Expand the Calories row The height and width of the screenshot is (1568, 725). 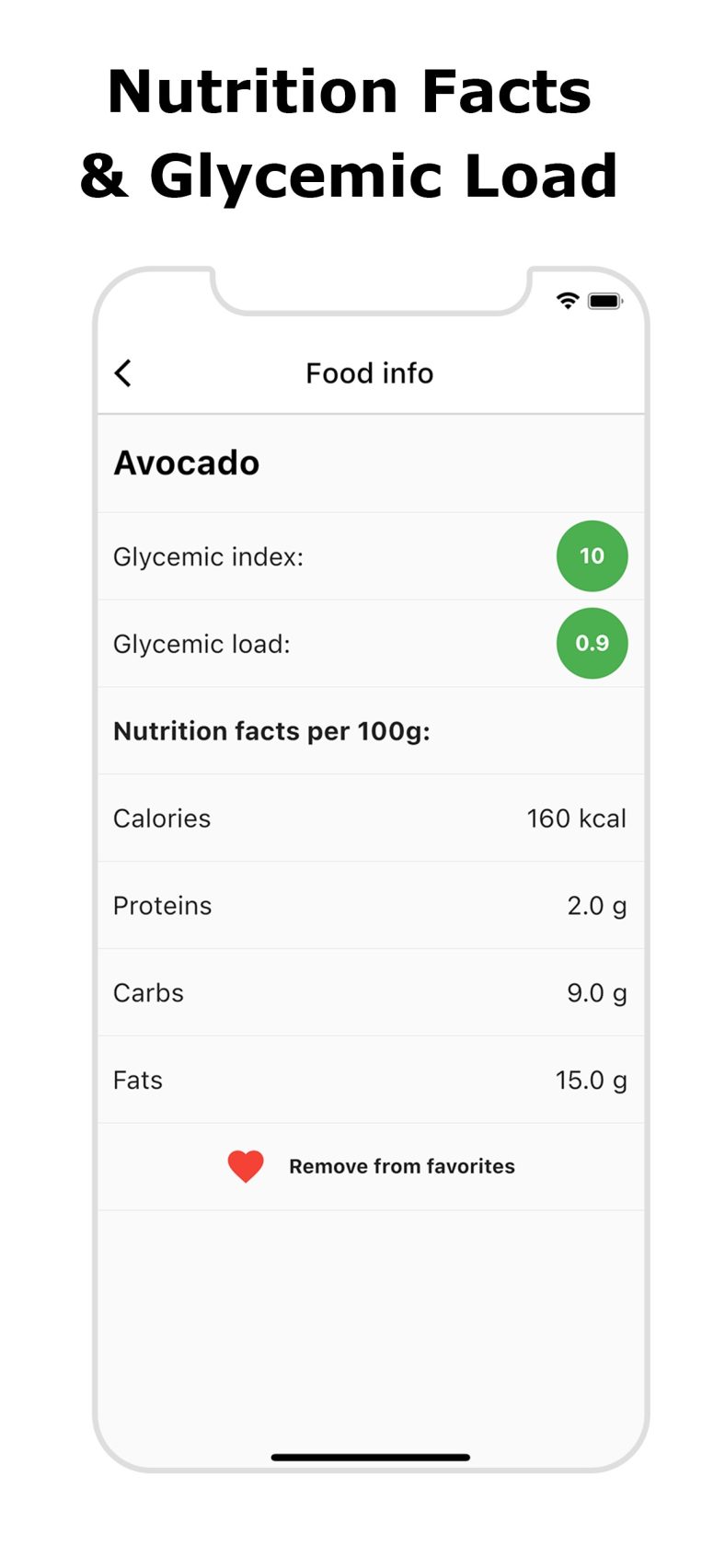point(368,818)
